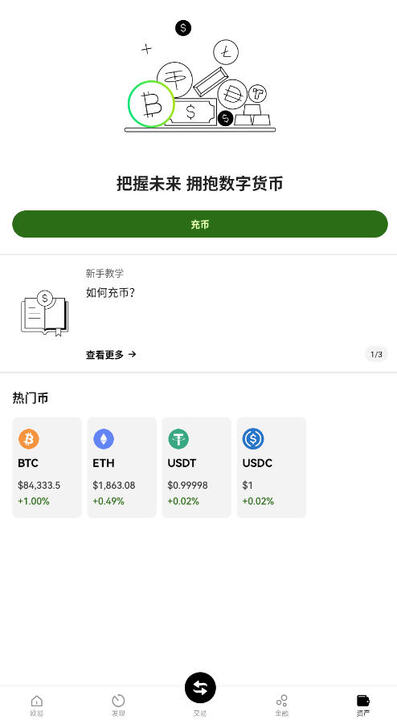The height and width of the screenshot is (720, 397).
Task: Switch to the discover tab with the dial icon
Action: pos(118,705)
